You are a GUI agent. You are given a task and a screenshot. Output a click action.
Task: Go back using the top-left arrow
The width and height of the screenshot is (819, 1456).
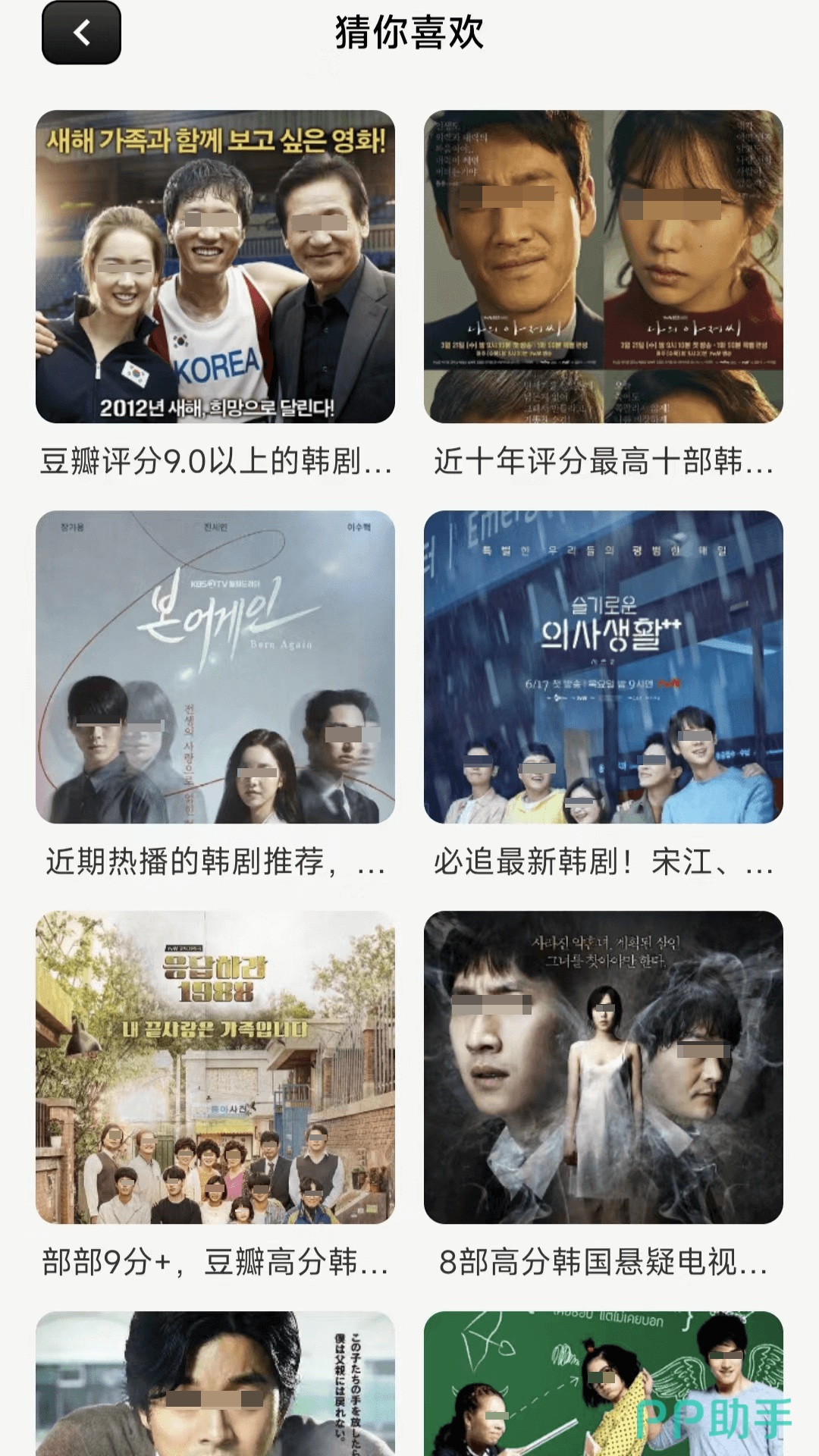click(x=81, y=33)
